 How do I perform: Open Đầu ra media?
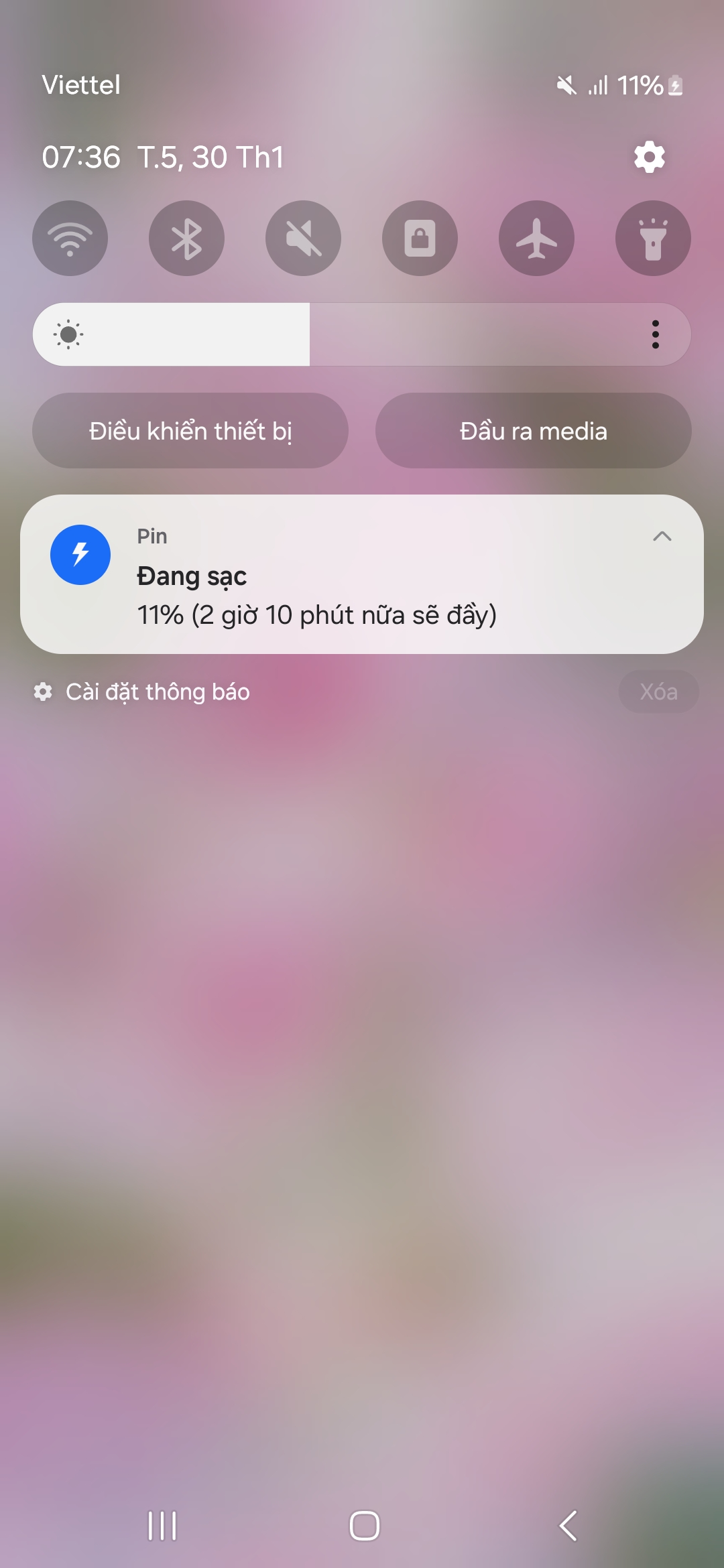(x=533, y=431)
